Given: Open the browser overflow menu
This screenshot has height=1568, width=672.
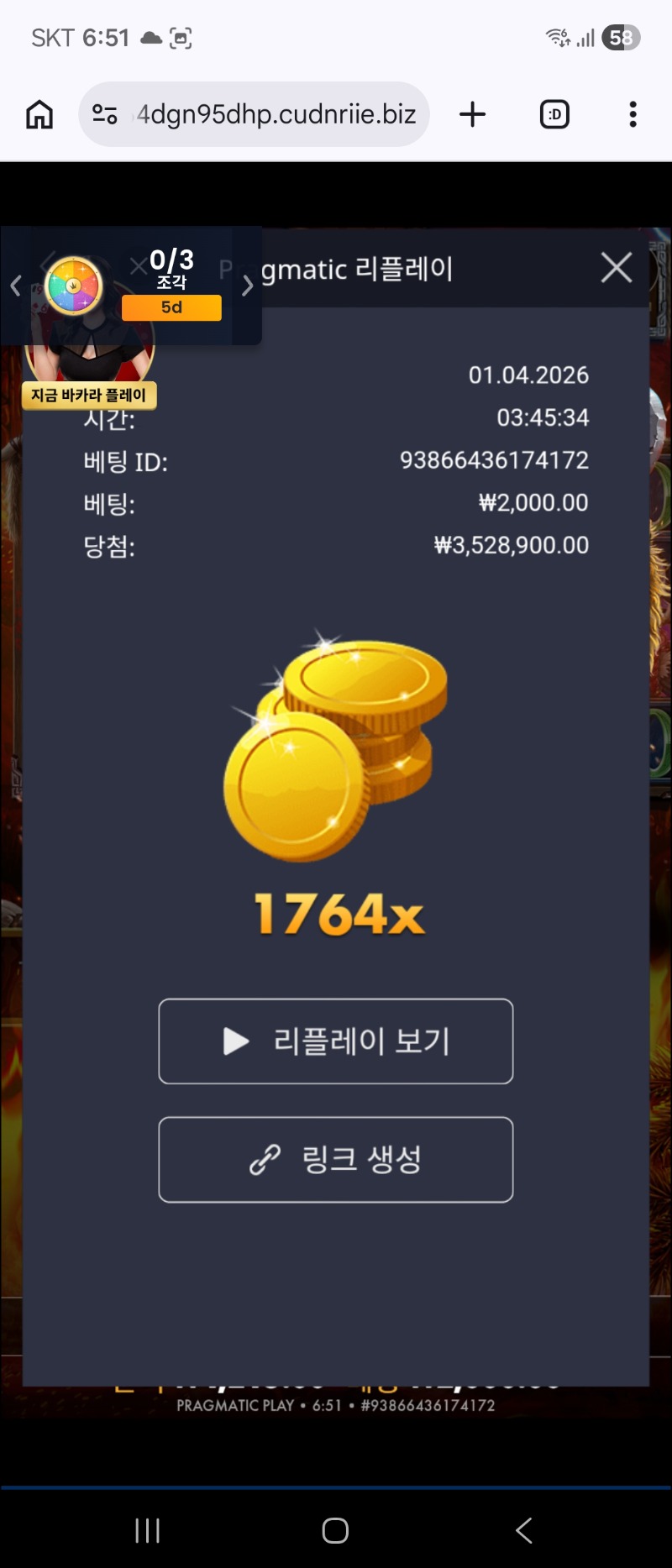Looking at the screenshot, I should point(633,114).
